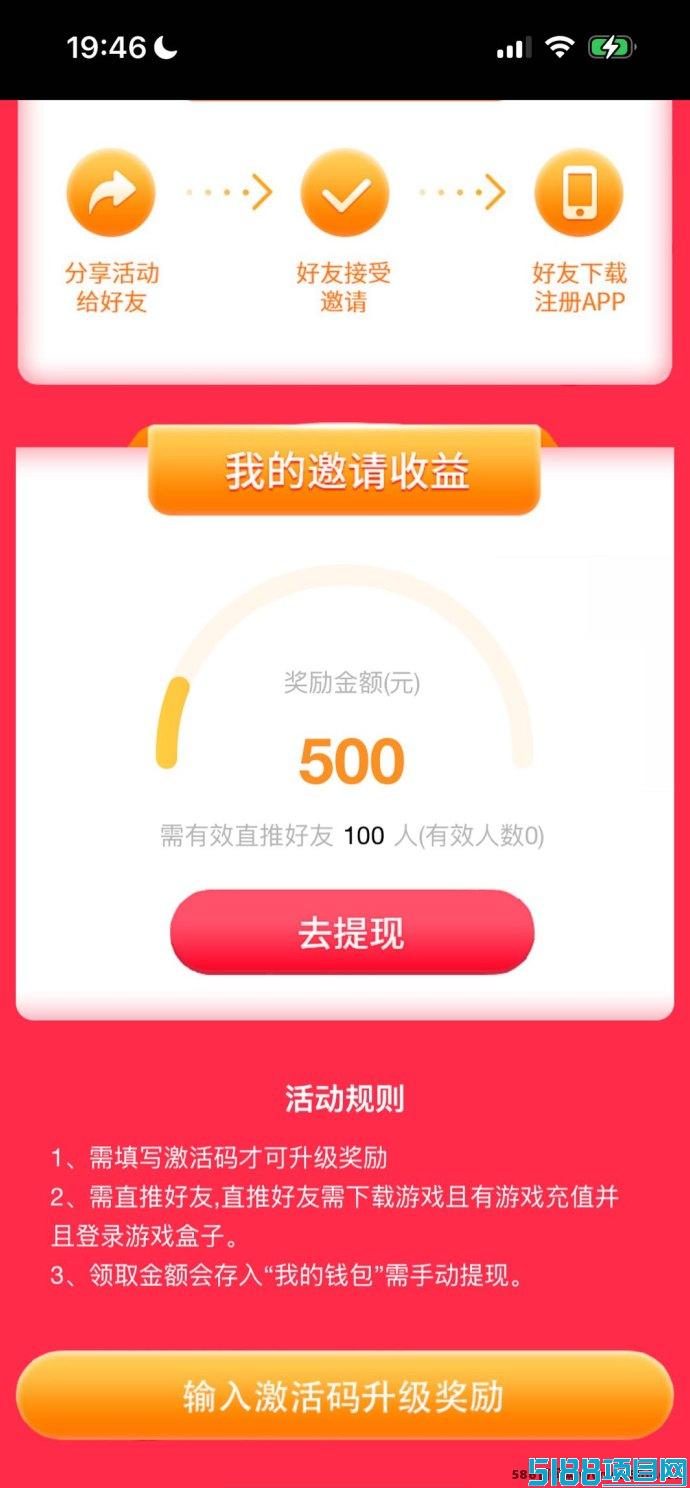
Task: Open 输入激活码升级奖励 activation code entry
Action: (344, 1395)
